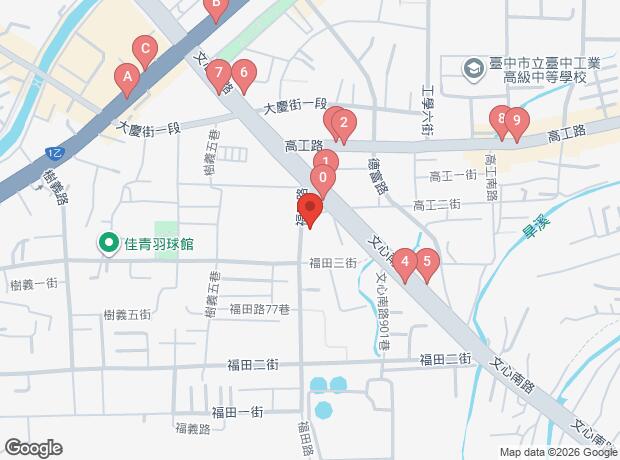Select marker number 8

point(500,120)
